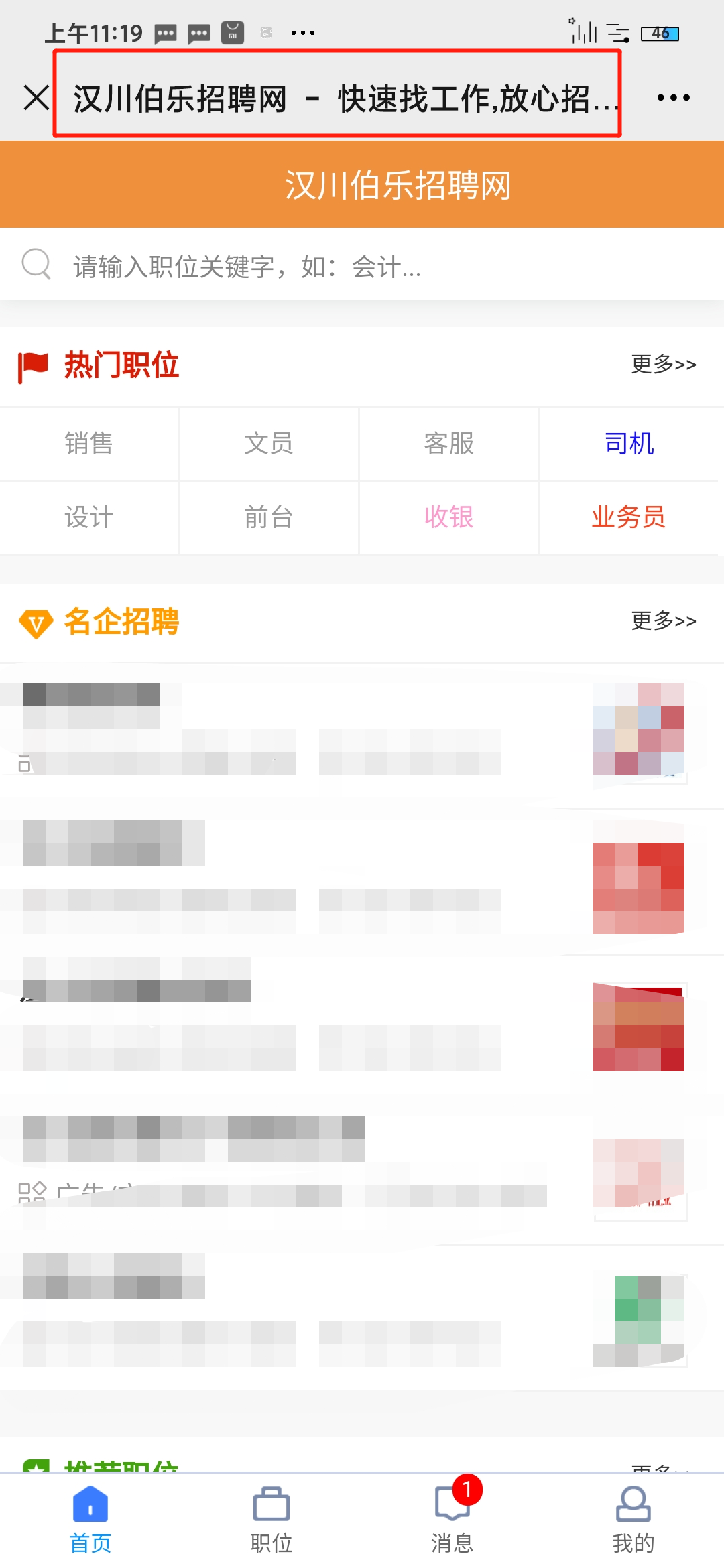The image size is (724, 1568).
Task: Go to the 我的 tab
Action: pyautogui.click(x=633, y=1520)
